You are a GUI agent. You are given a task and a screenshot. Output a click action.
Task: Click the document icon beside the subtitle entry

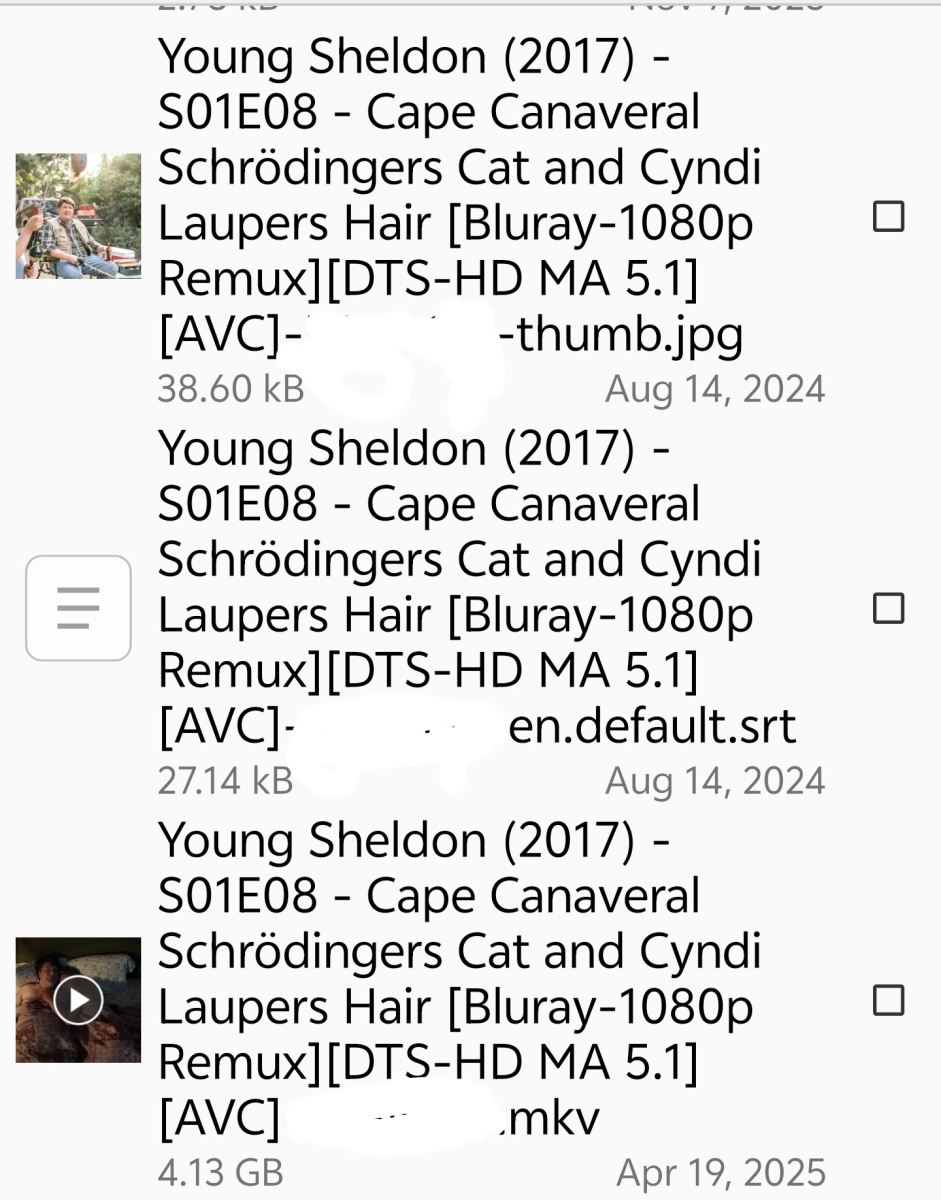(78, 608)
